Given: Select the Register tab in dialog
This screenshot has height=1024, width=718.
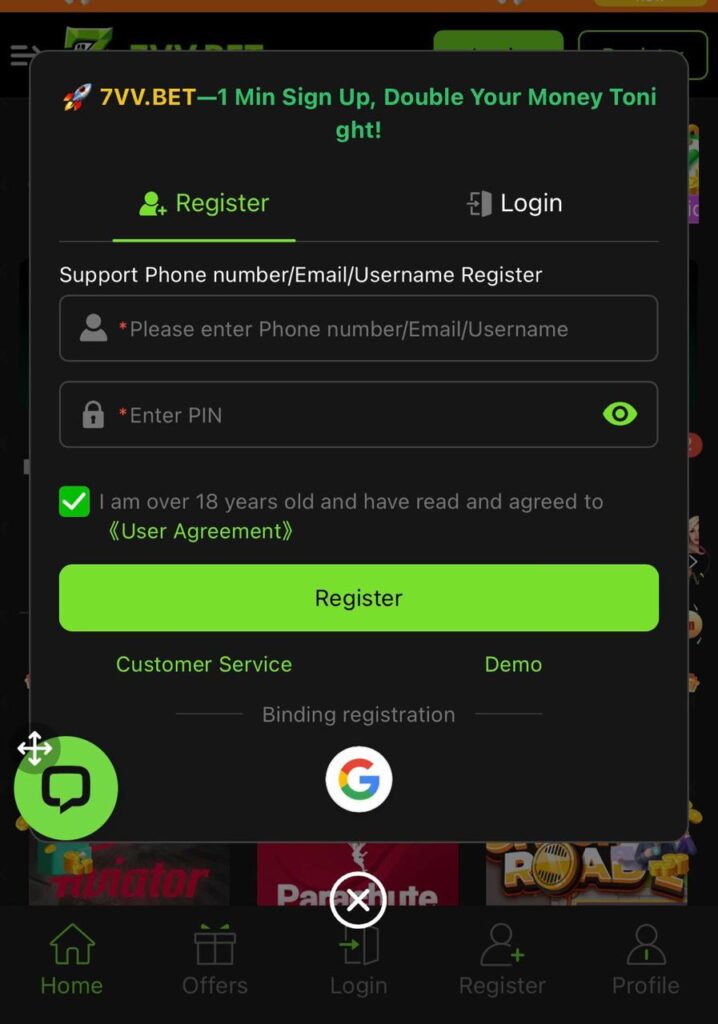Looking at the screenshot, I should coord(204,204).
